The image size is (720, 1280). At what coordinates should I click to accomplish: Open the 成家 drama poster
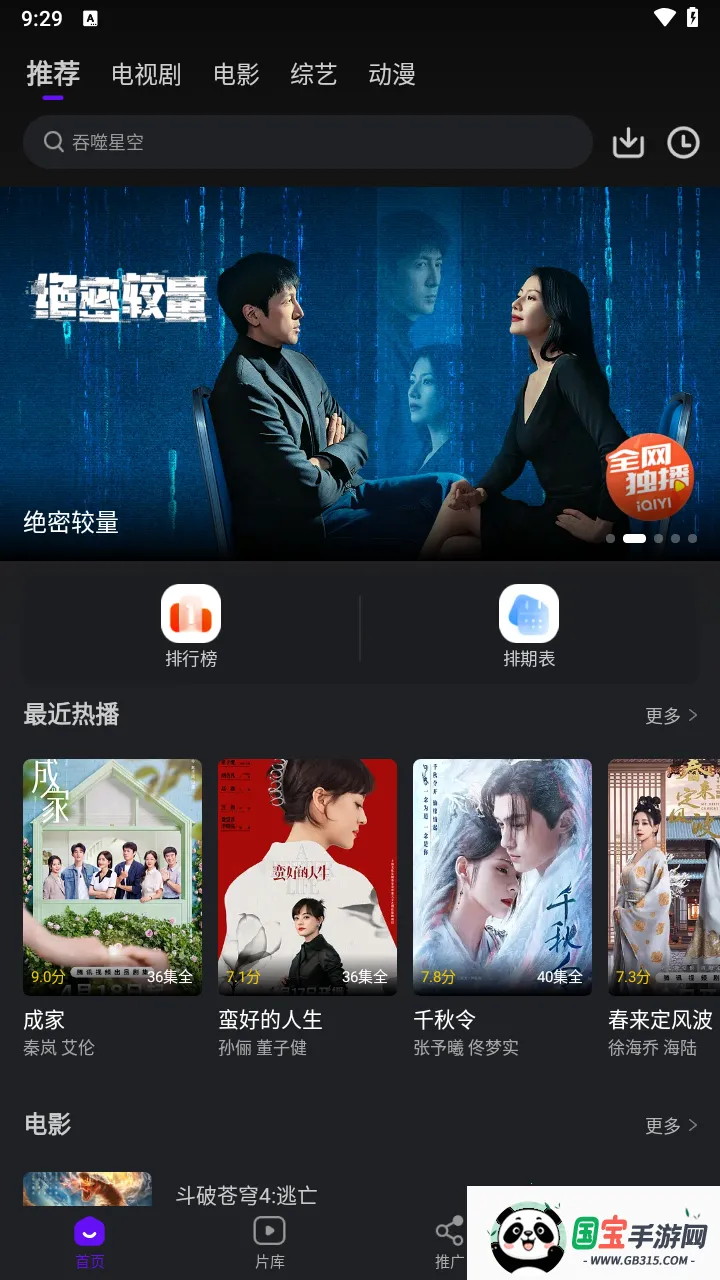coord(112,877)
